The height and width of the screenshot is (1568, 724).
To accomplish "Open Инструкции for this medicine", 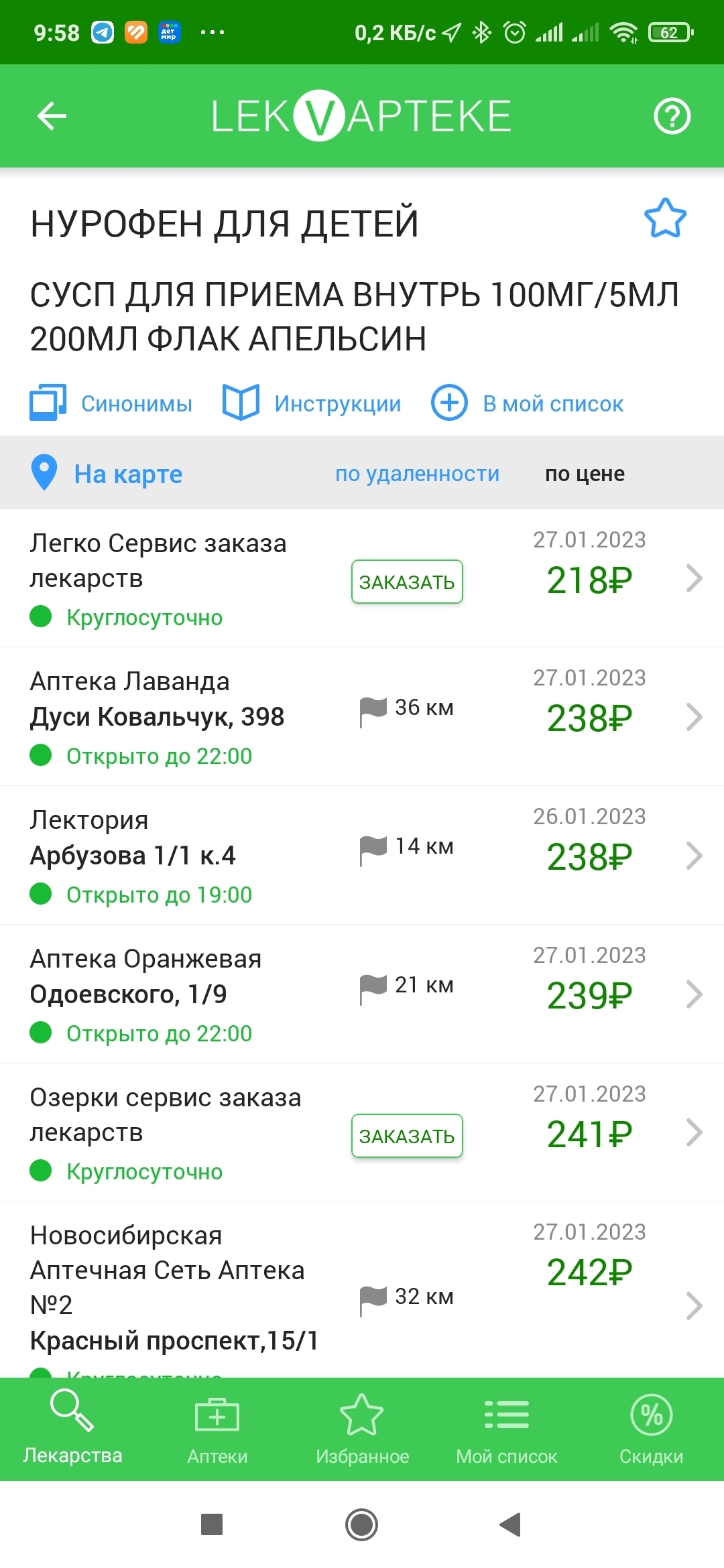I will 312,403.
